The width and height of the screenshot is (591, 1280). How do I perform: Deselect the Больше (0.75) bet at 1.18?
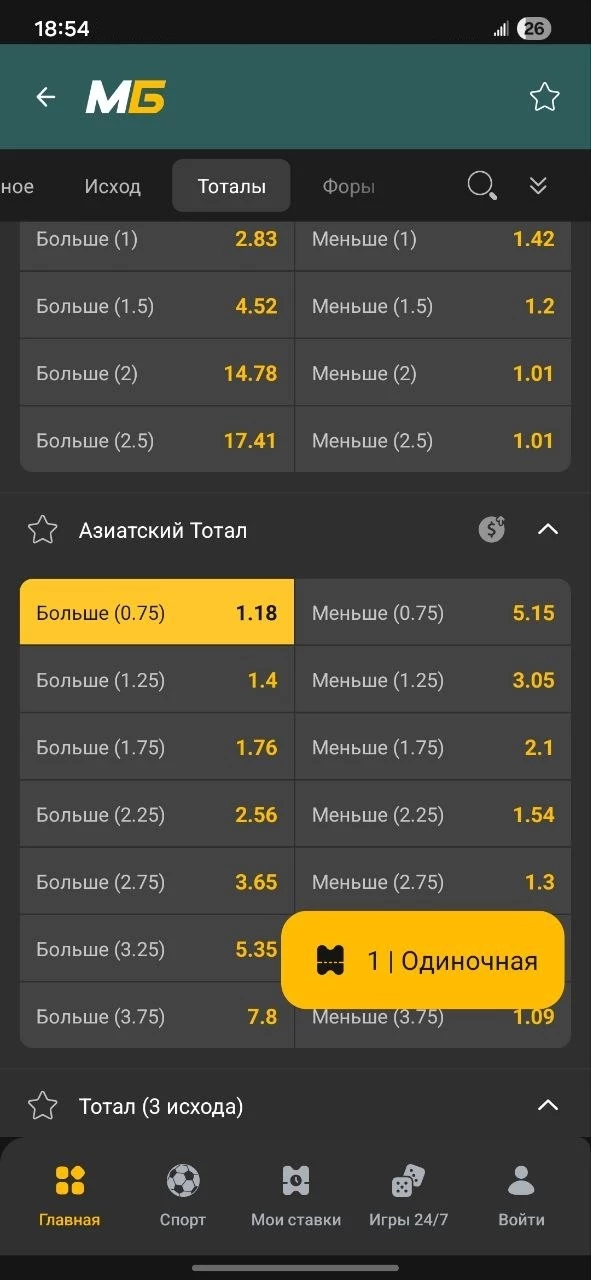[157, 612]
